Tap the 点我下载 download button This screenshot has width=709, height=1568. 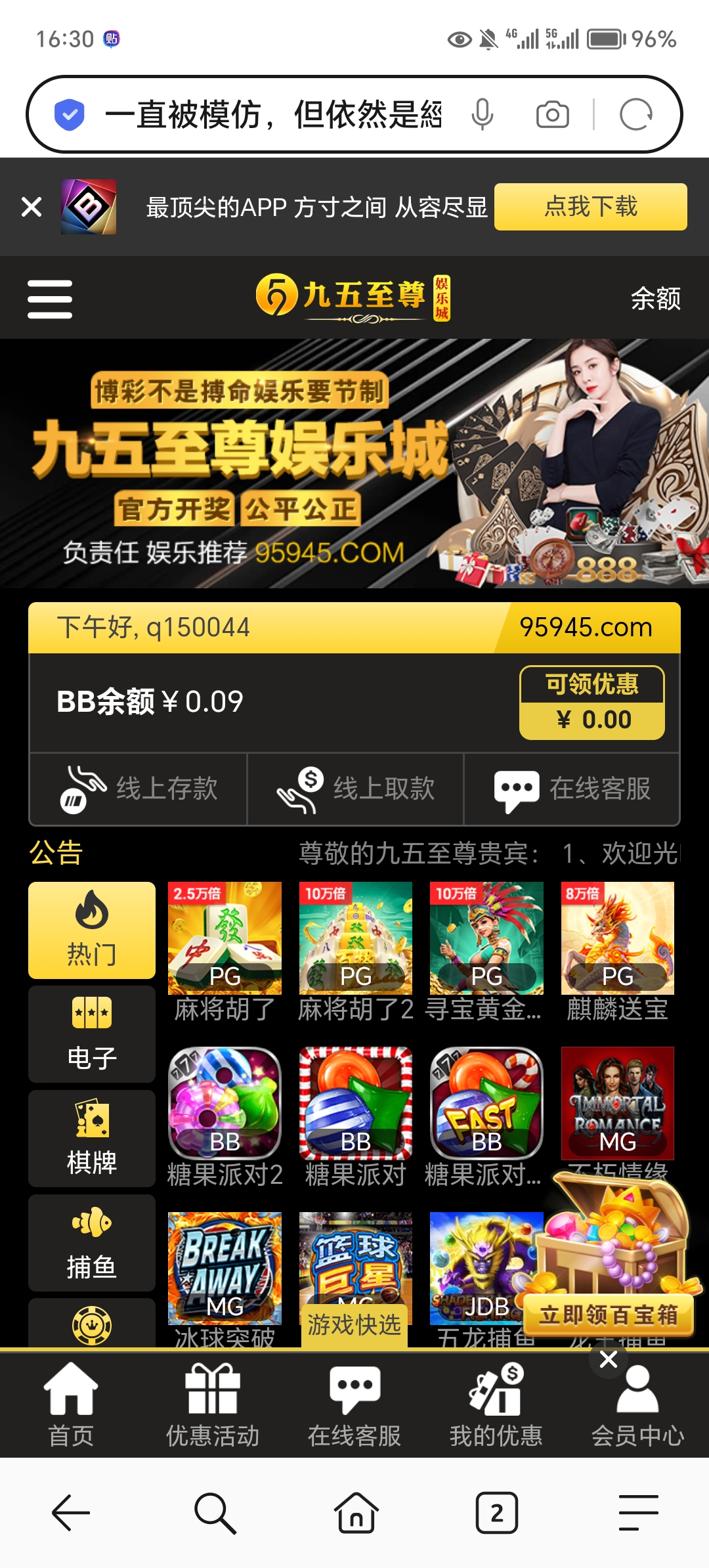tap(590, 207)
